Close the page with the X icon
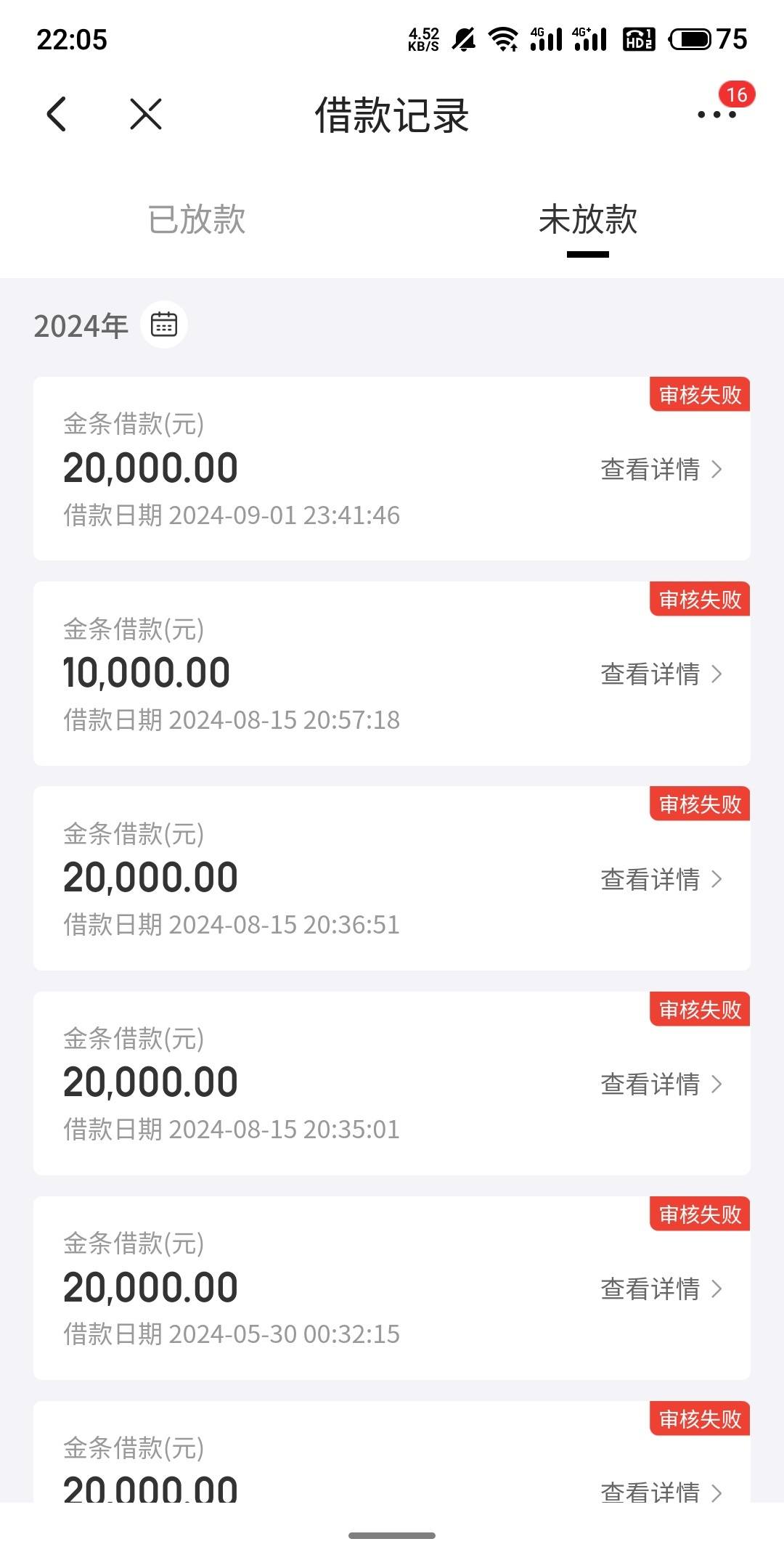Image resolution: width=784 pixels, height=1568 pixels. 146,115
